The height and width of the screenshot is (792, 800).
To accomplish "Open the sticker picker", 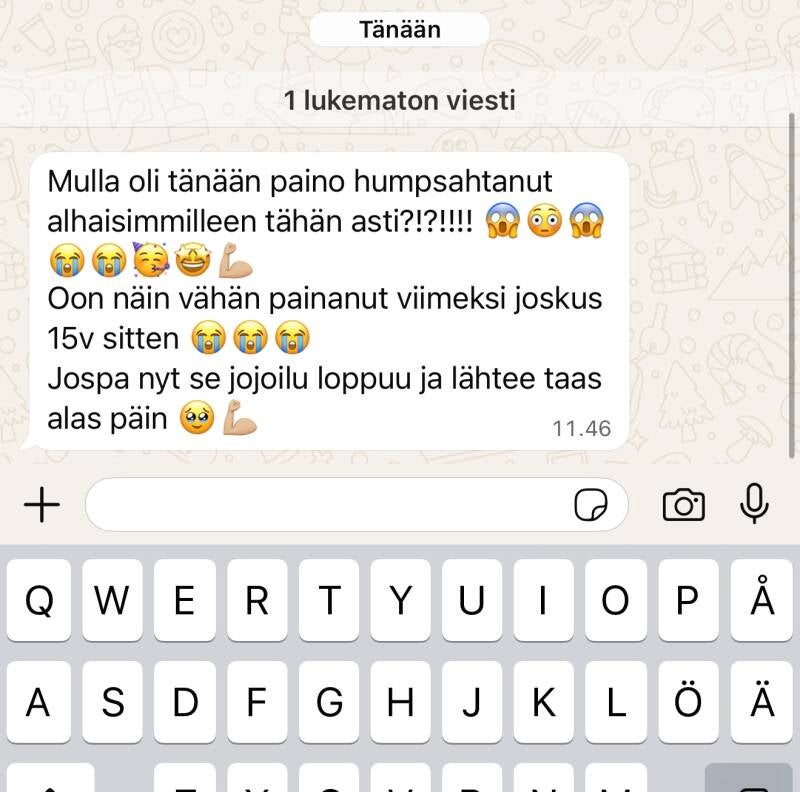I will (x=591, y=506).
